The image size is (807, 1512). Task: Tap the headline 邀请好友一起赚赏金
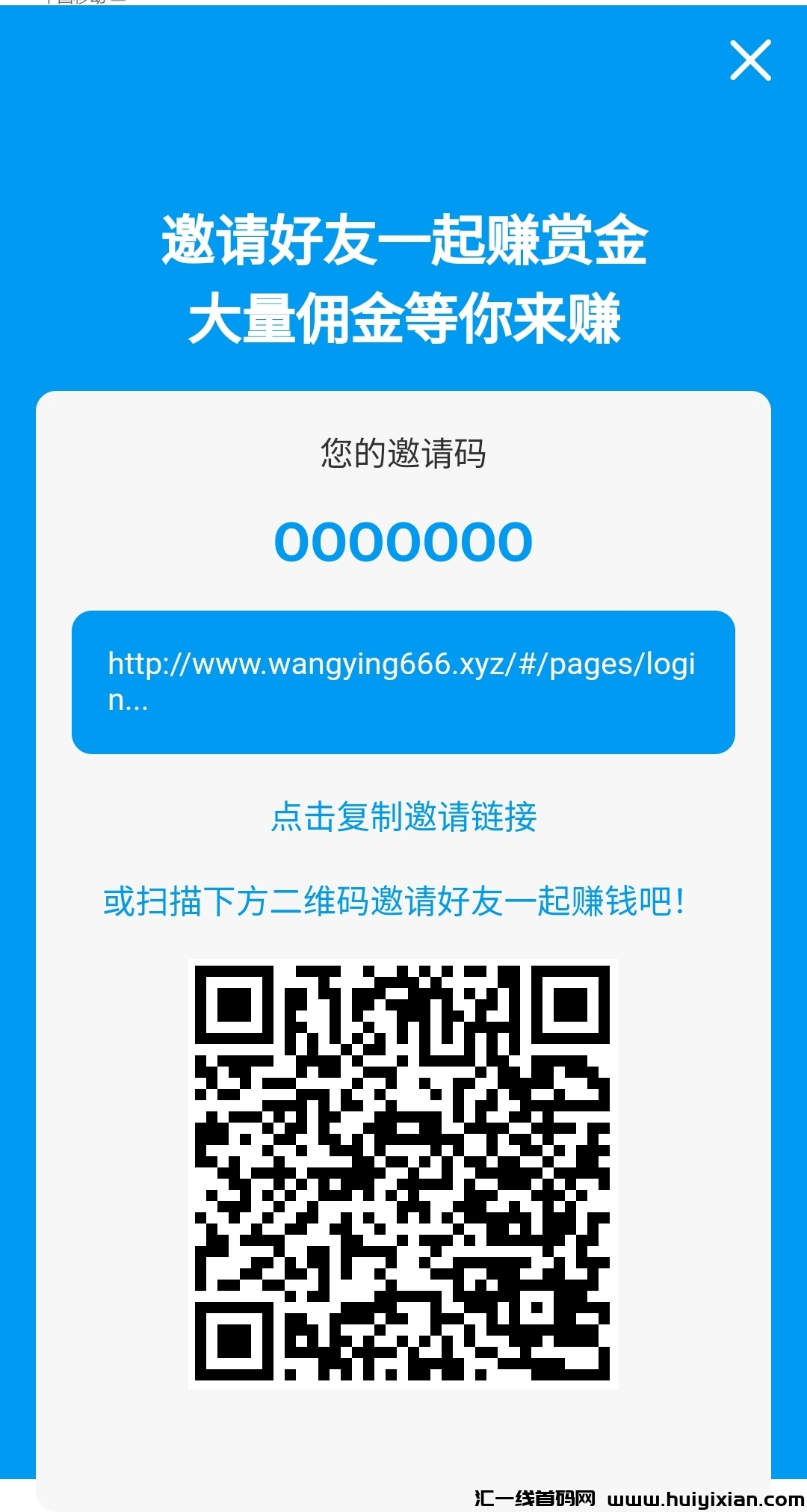pyautogui.click(x=403, y=242)
